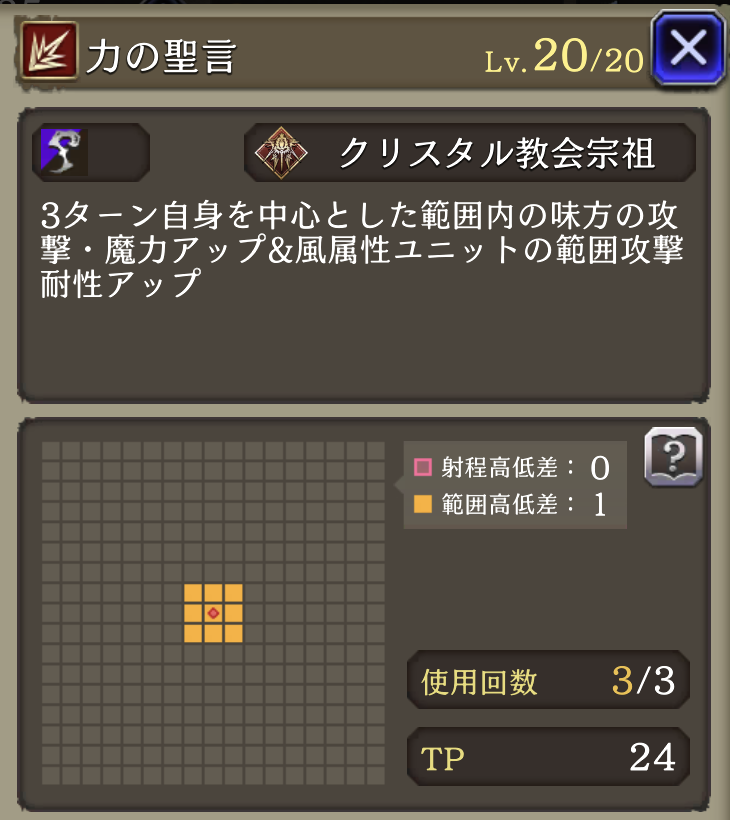
Task: Open the range help question-mark icon
Action: [x=673, y=458]
